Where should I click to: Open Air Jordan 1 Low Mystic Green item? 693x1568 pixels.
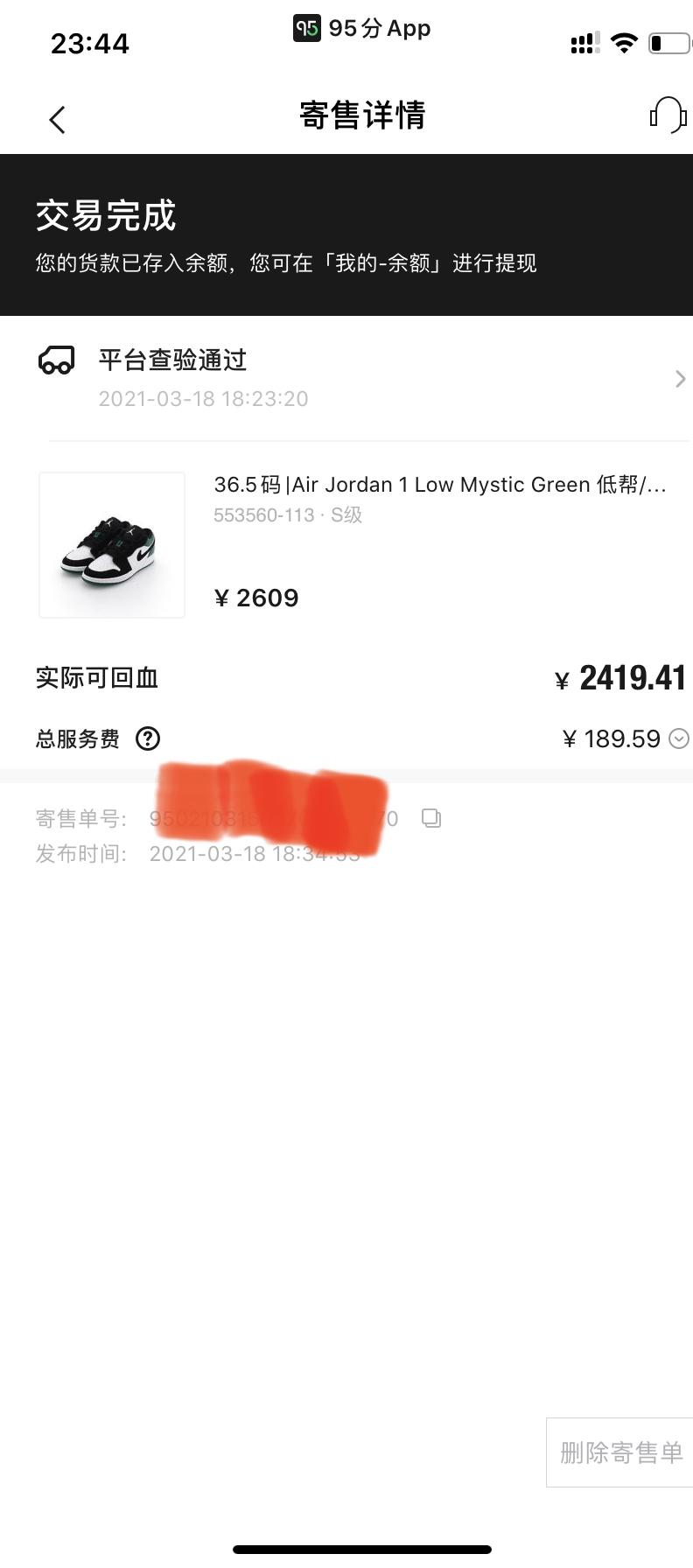(439, 485)
